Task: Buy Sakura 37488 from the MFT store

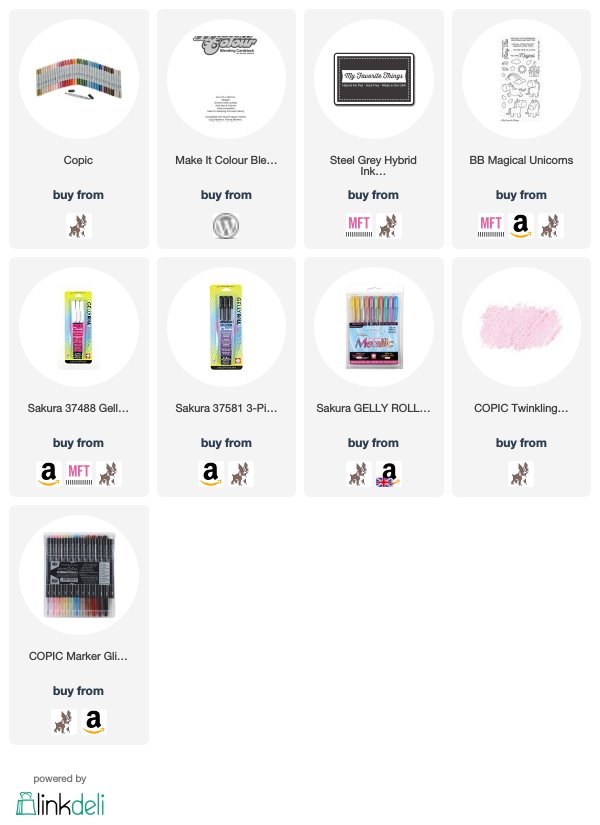Action: tap(79, 474)
